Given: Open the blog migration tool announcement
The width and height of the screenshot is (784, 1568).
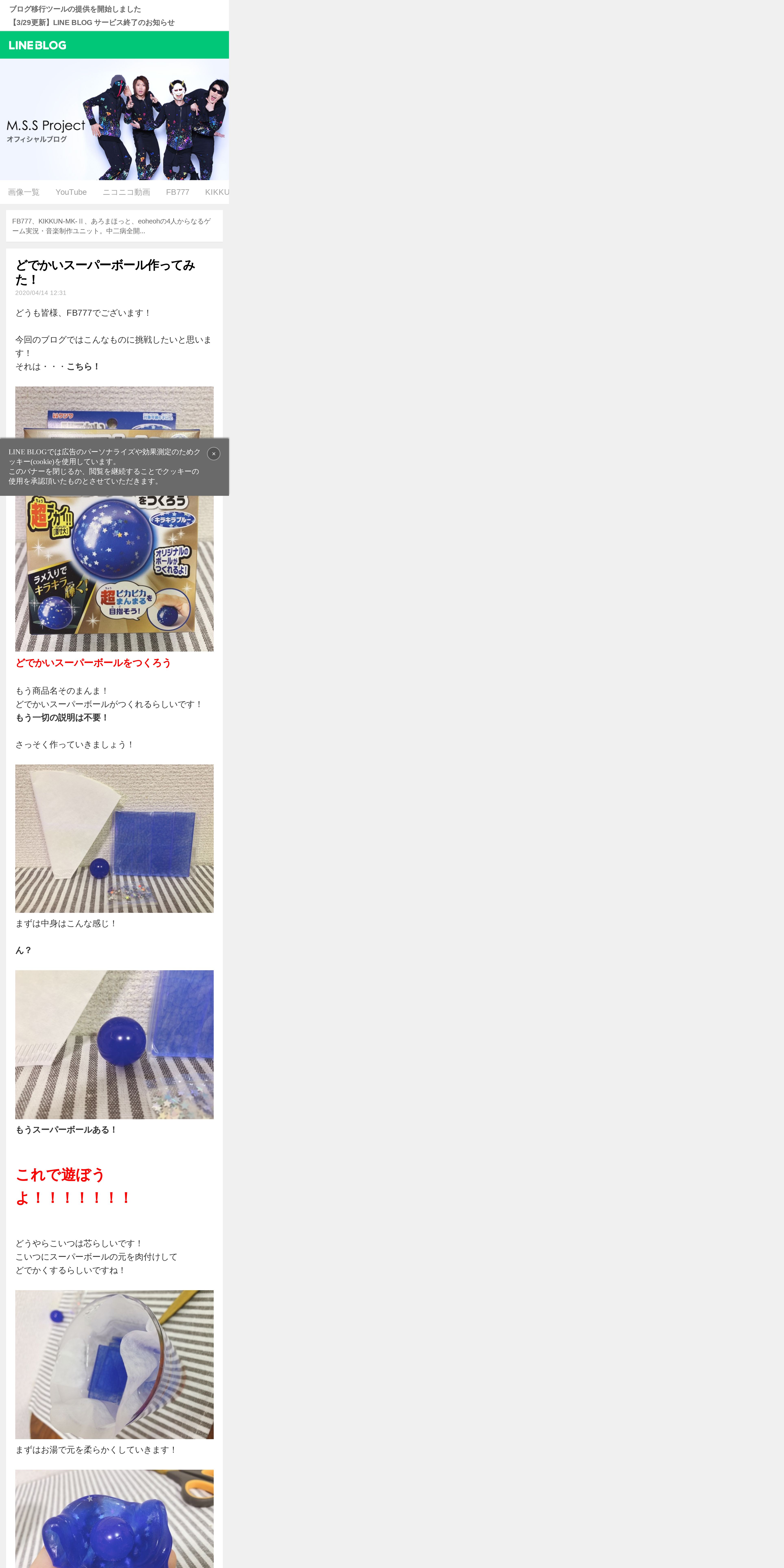Looking at the screenshot, I should click(x=75, y=9).
